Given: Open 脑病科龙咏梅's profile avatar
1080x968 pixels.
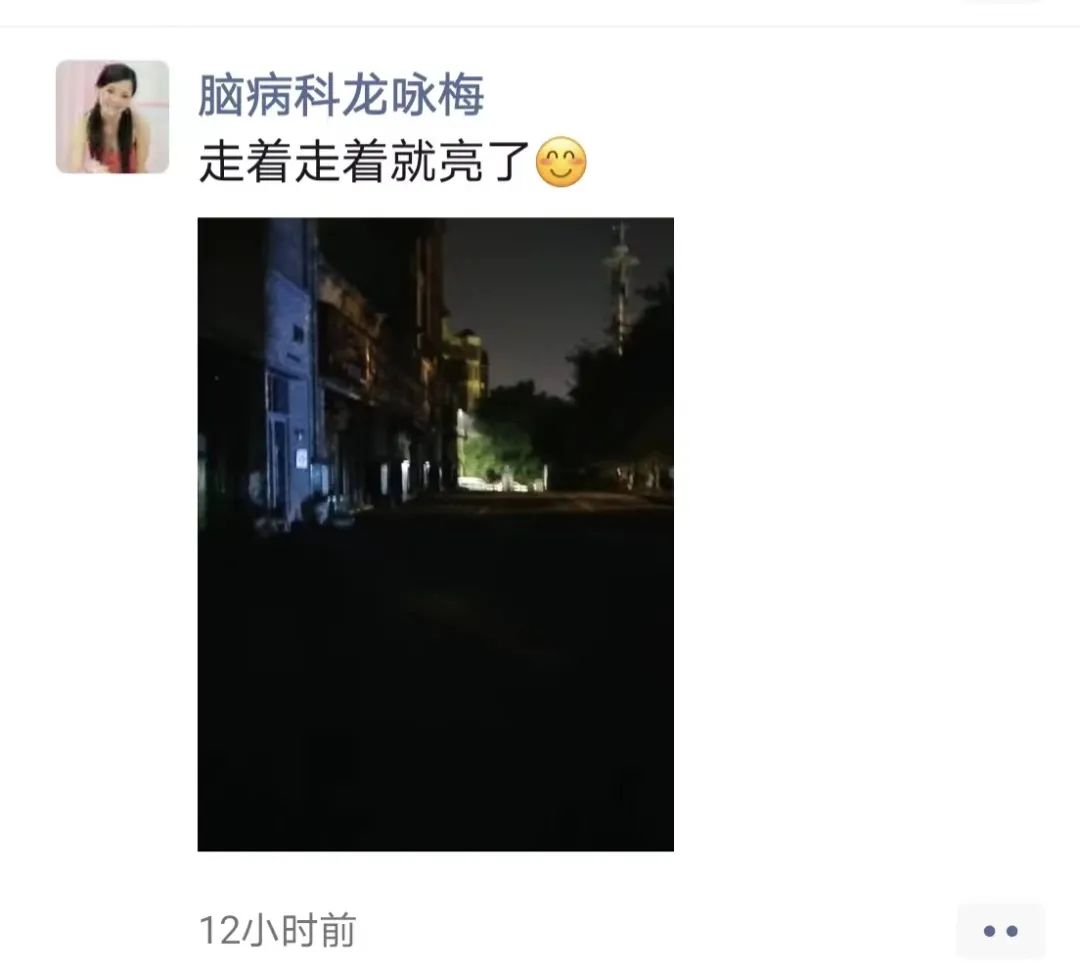Looking at the screenshot, I should coord(112,117).
